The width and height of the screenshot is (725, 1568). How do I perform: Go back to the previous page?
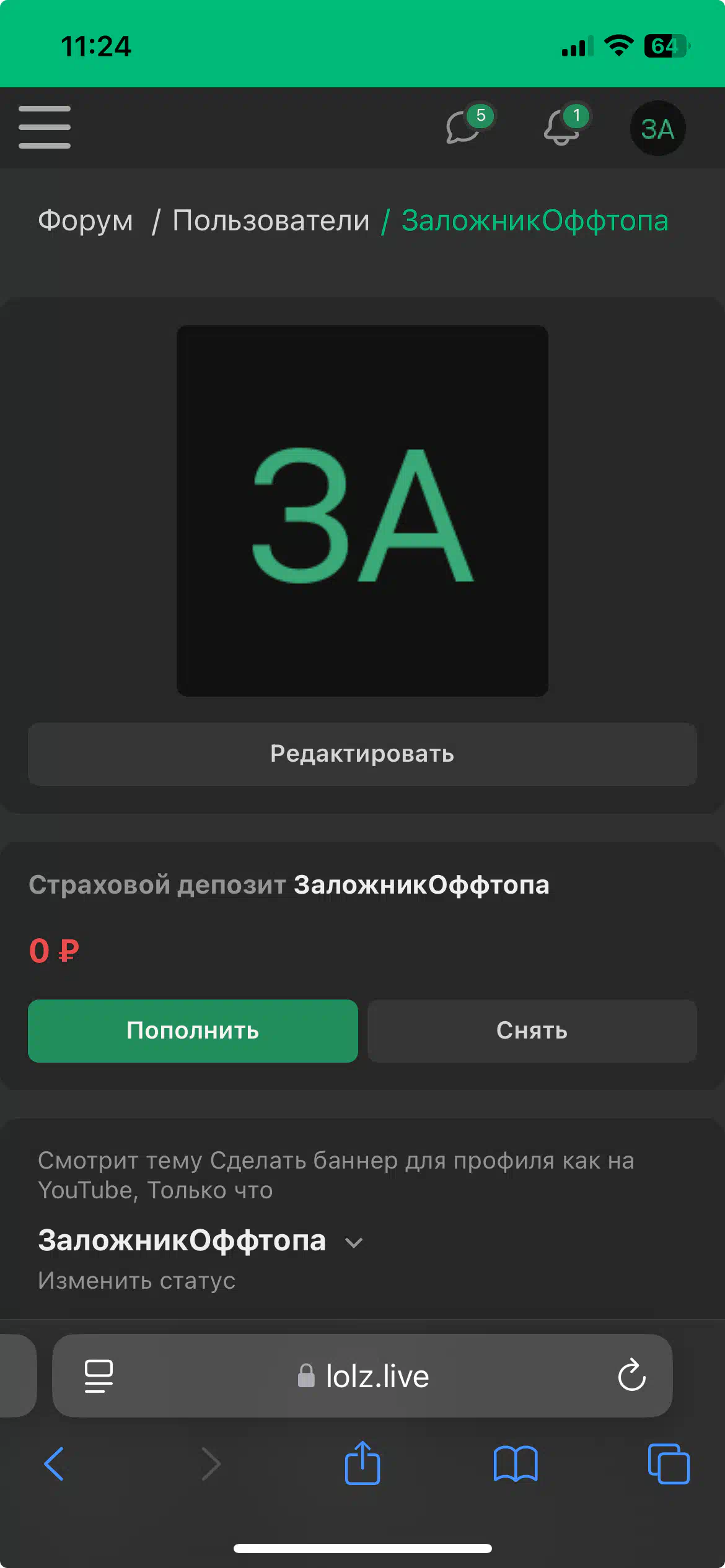54,1464
